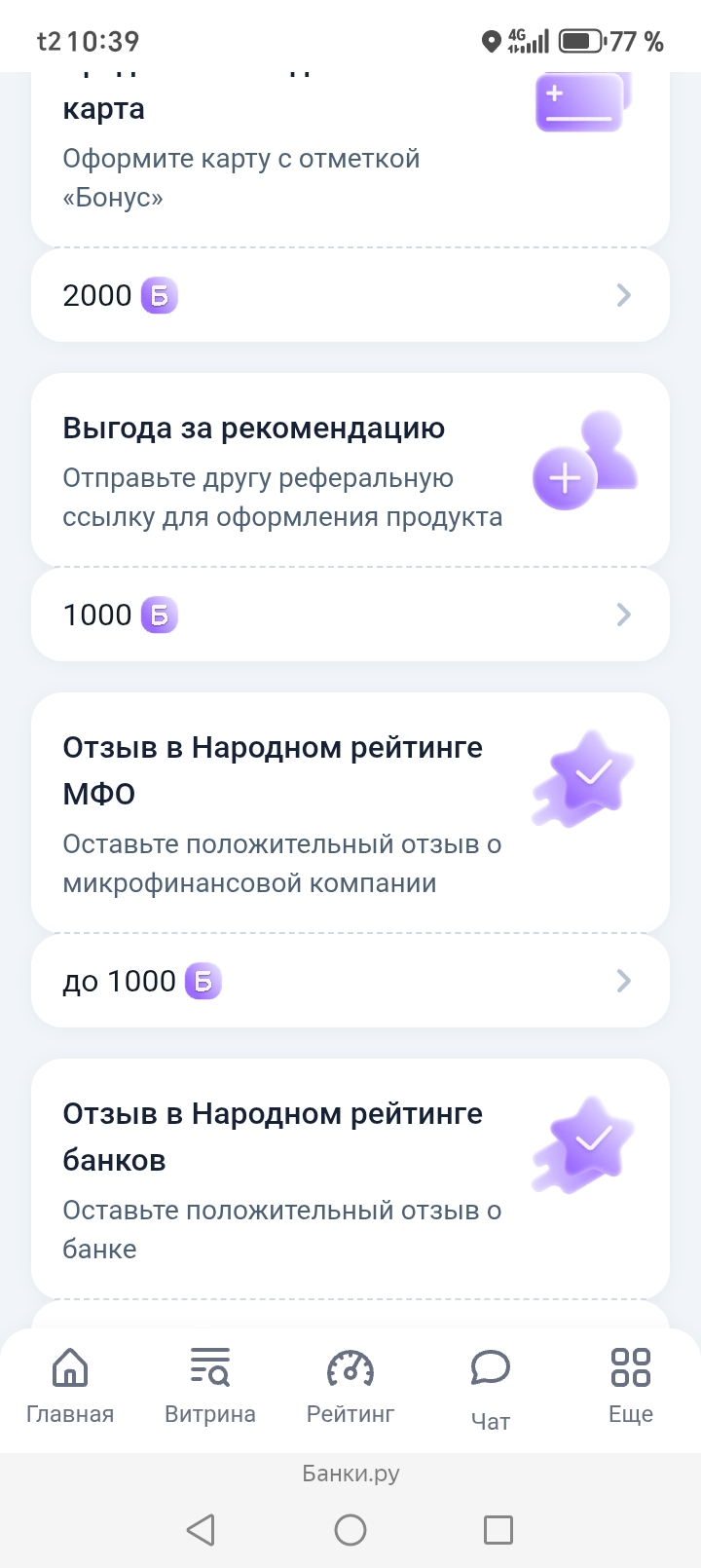
Task: Expand the 1000 referral bonus chevron
Action: 623,615
